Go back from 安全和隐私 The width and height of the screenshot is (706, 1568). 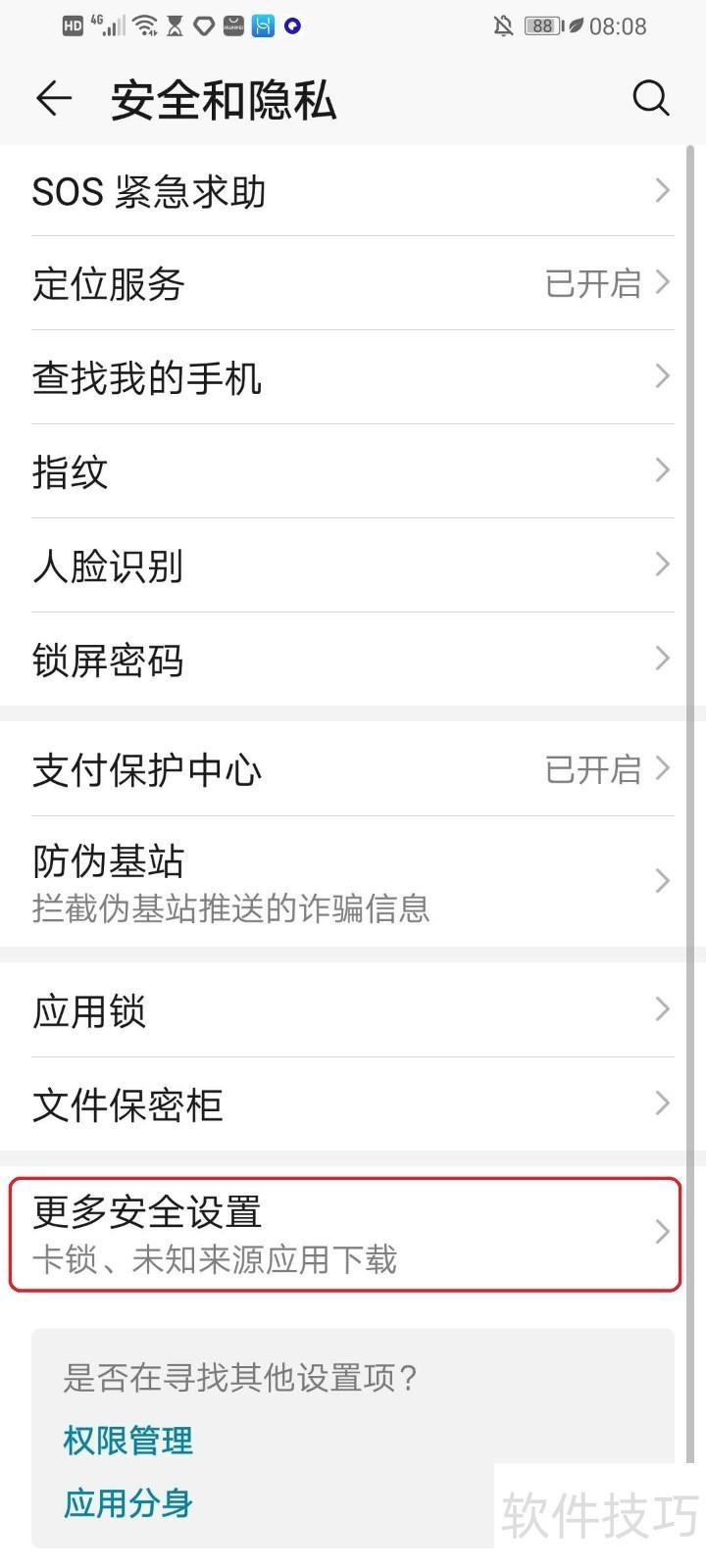click(54, 98)
